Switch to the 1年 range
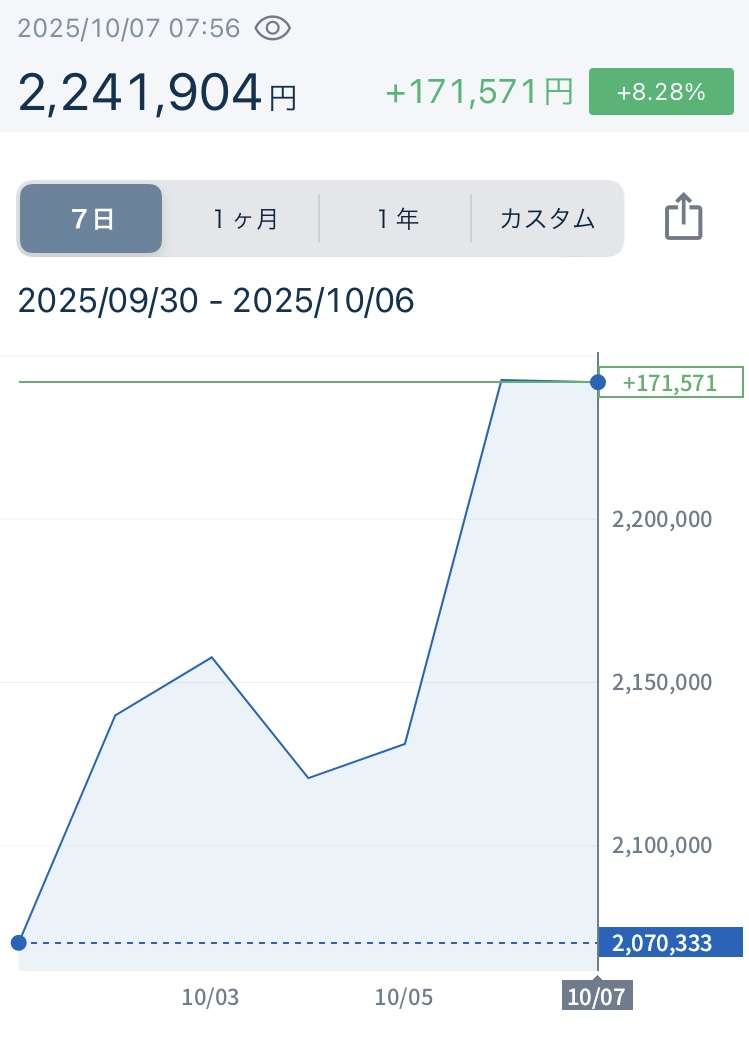 (x=396, y=219)
